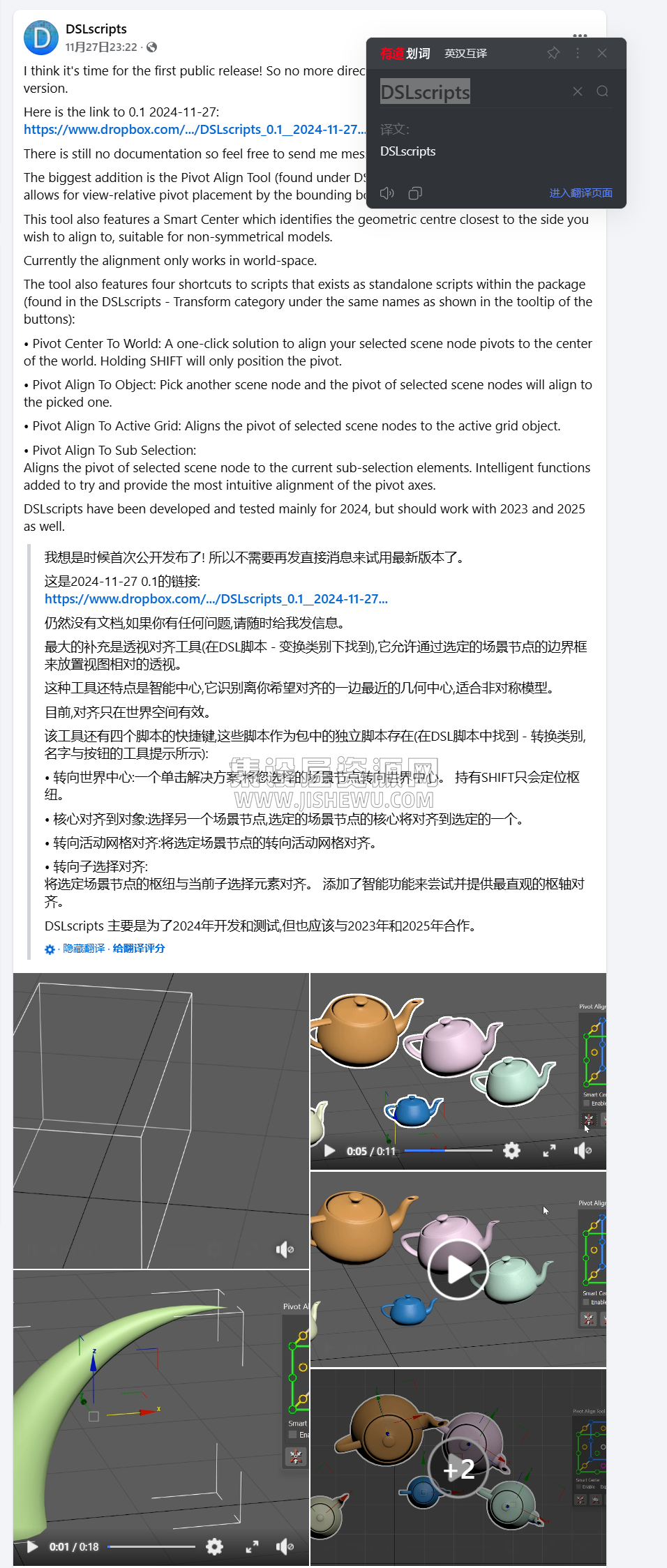View the +2 more media items
The height and width of the screenshot is (1568, 667).
click(458, 1470)
